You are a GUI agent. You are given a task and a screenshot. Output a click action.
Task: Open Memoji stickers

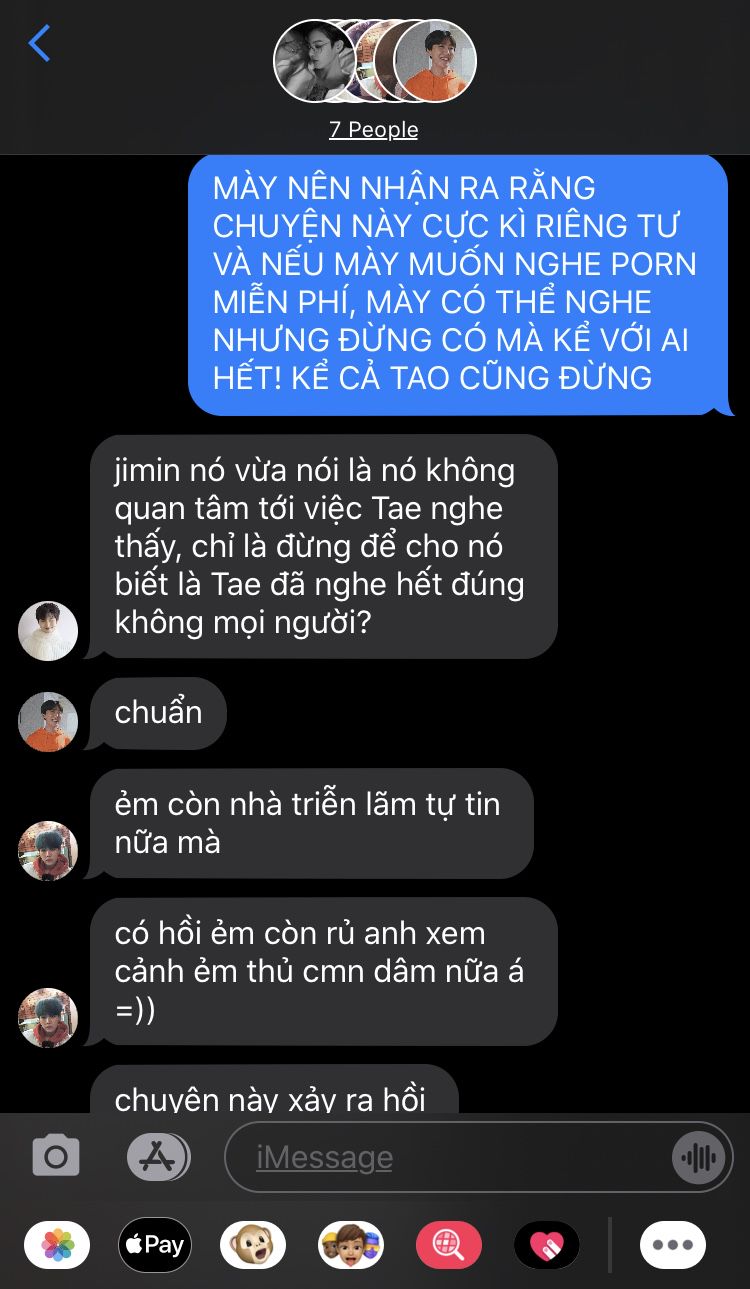(x=351, y=1245)
